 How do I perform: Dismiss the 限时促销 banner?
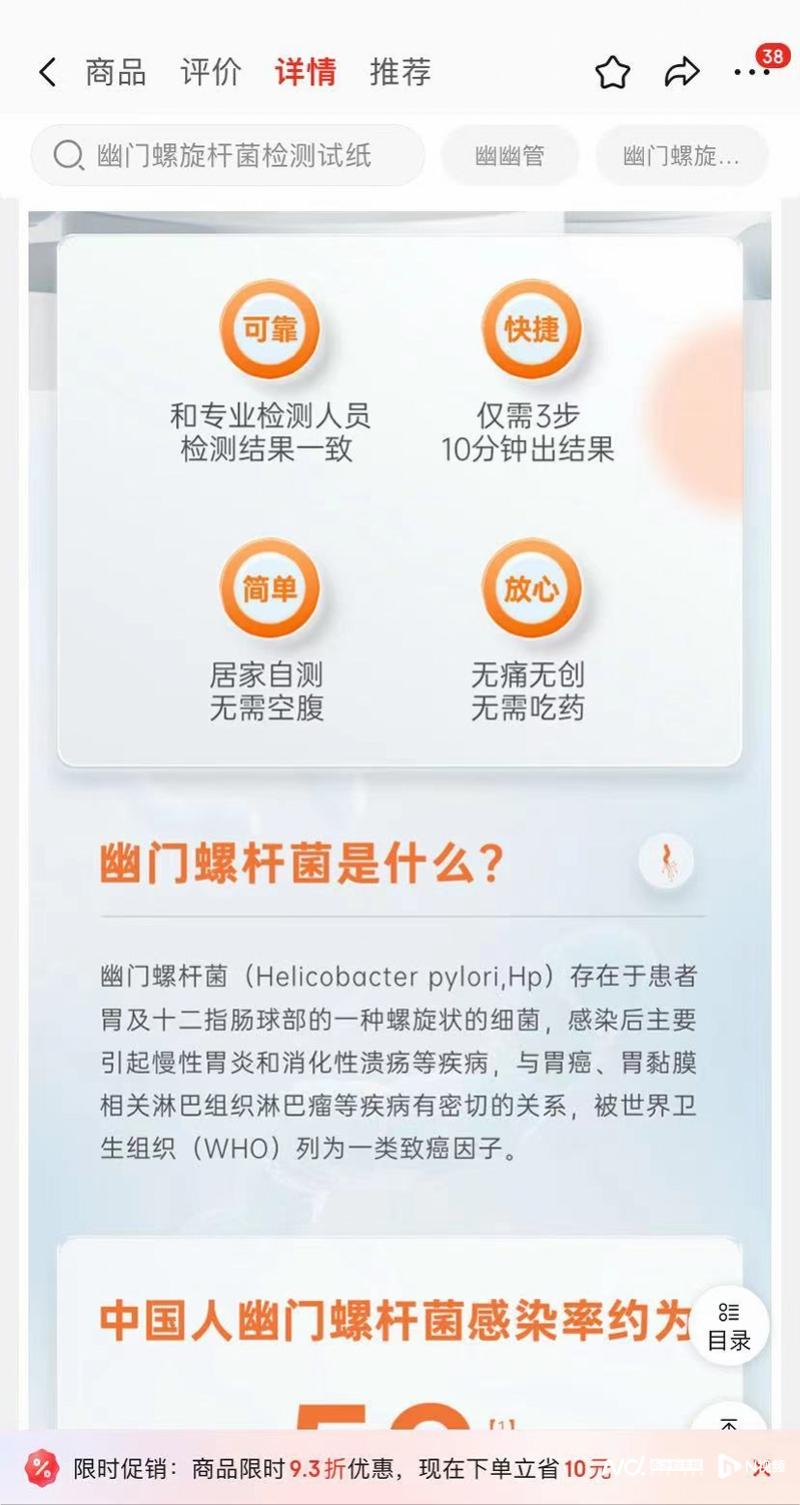(x=763, y=1468)
